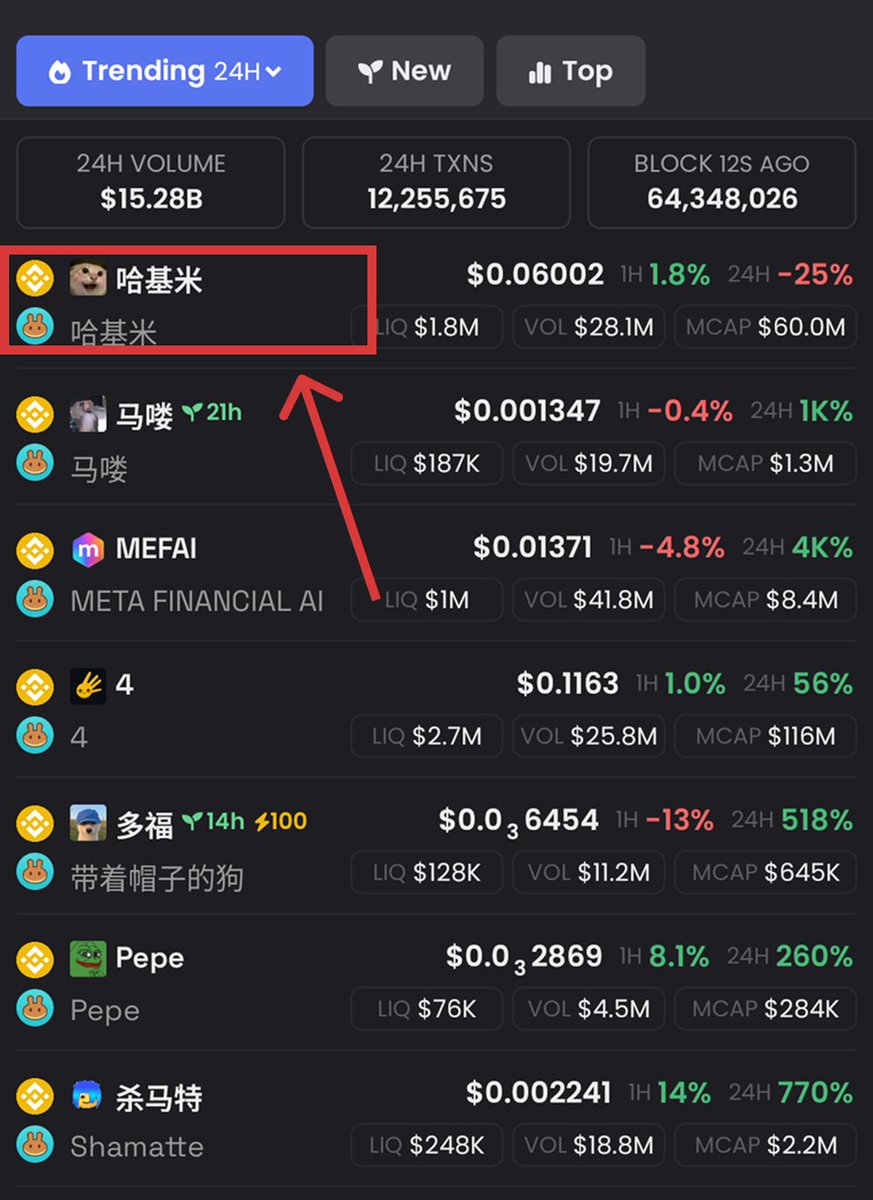Open the 马喽 token row
This screenshot has width=873, height=1200.
pyautogui.click(x=145, y=414)
